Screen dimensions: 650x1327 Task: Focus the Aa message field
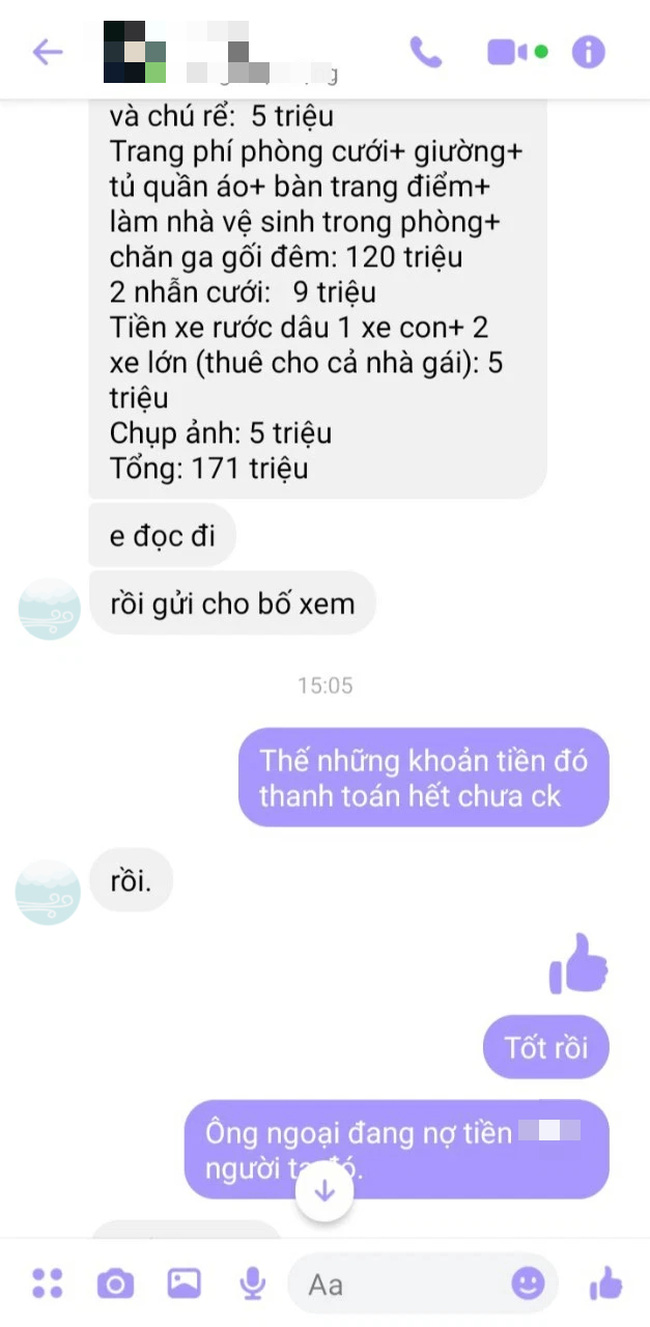[x=400, y=1283]
